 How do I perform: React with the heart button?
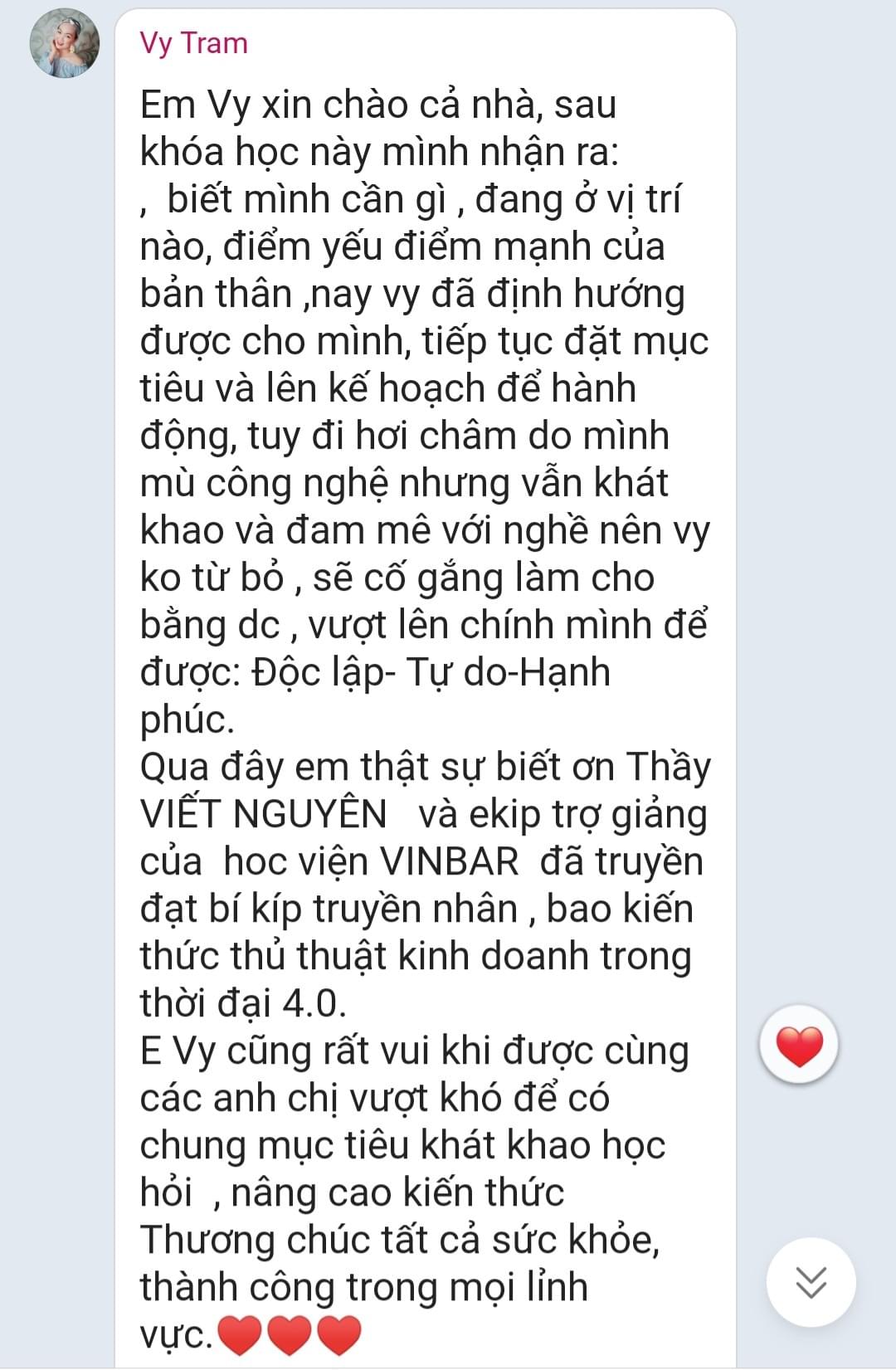coord(798,1044)
